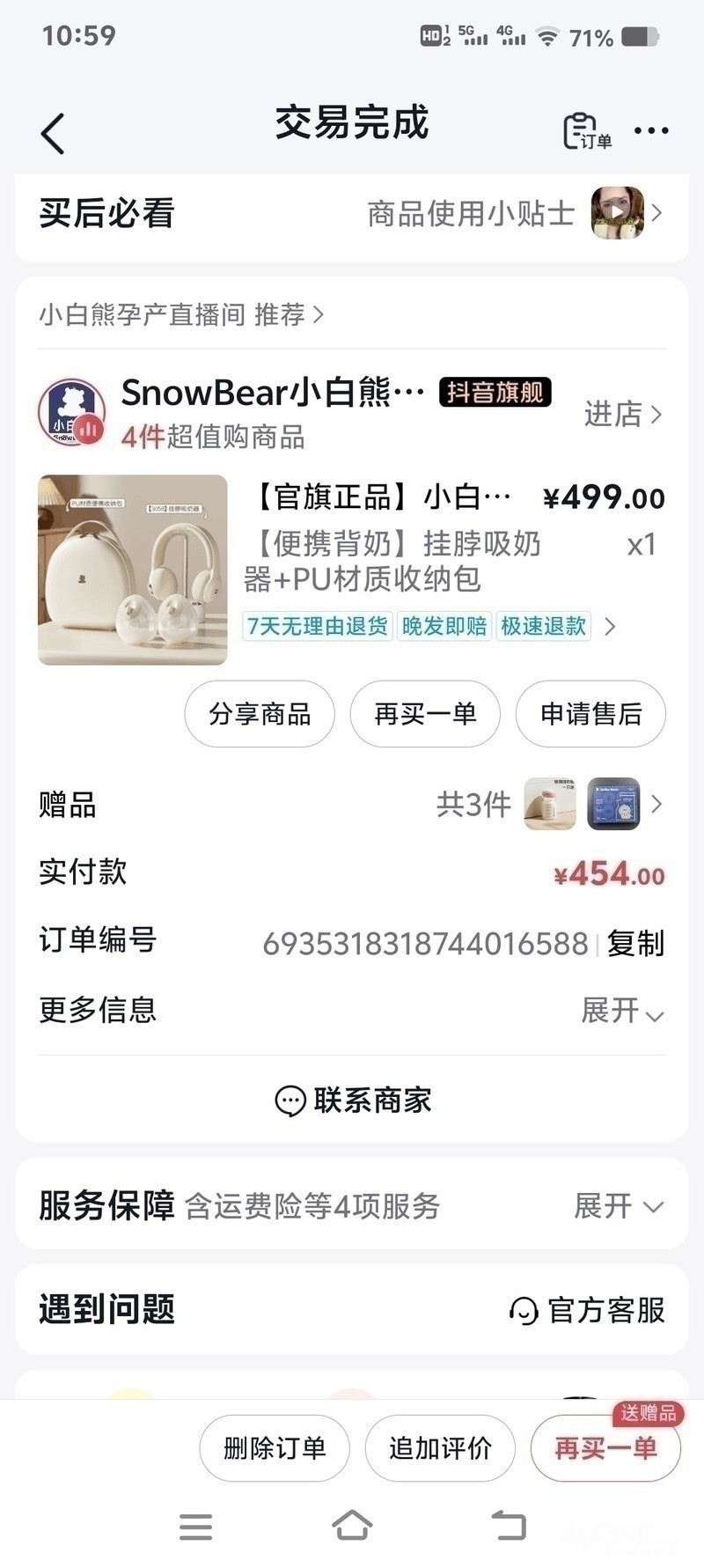Expand 更多信息 details
This screenshot has height=1568, width=704.
pyautogui.click(x=621, y=1011)
